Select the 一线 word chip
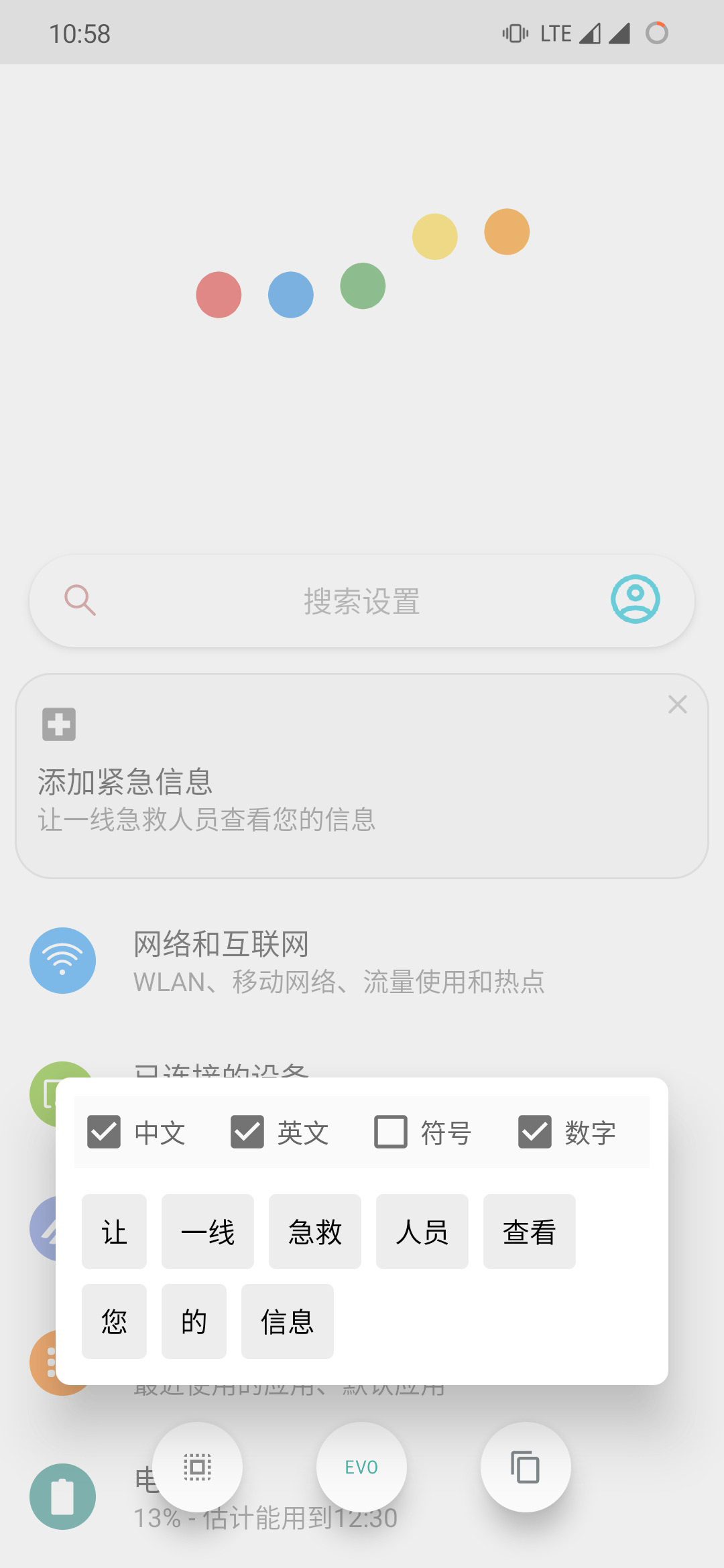724x1568 pixels. point(207,1232)
